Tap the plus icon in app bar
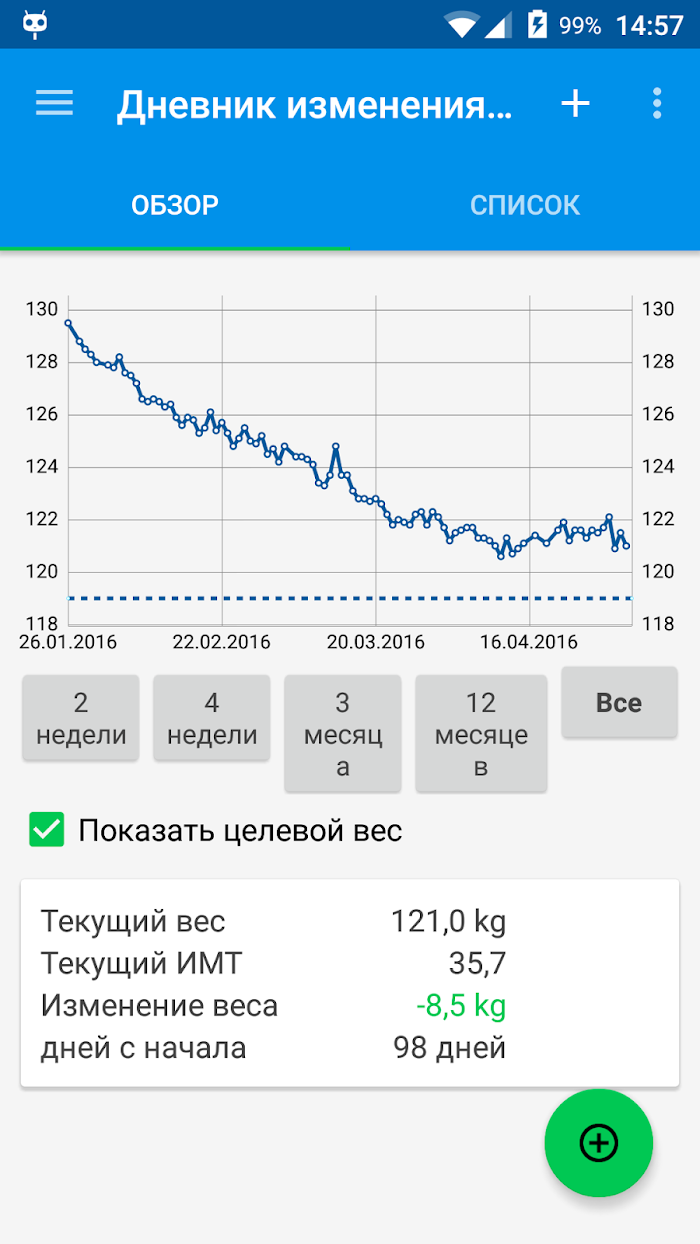 click(x=575, y=103)
